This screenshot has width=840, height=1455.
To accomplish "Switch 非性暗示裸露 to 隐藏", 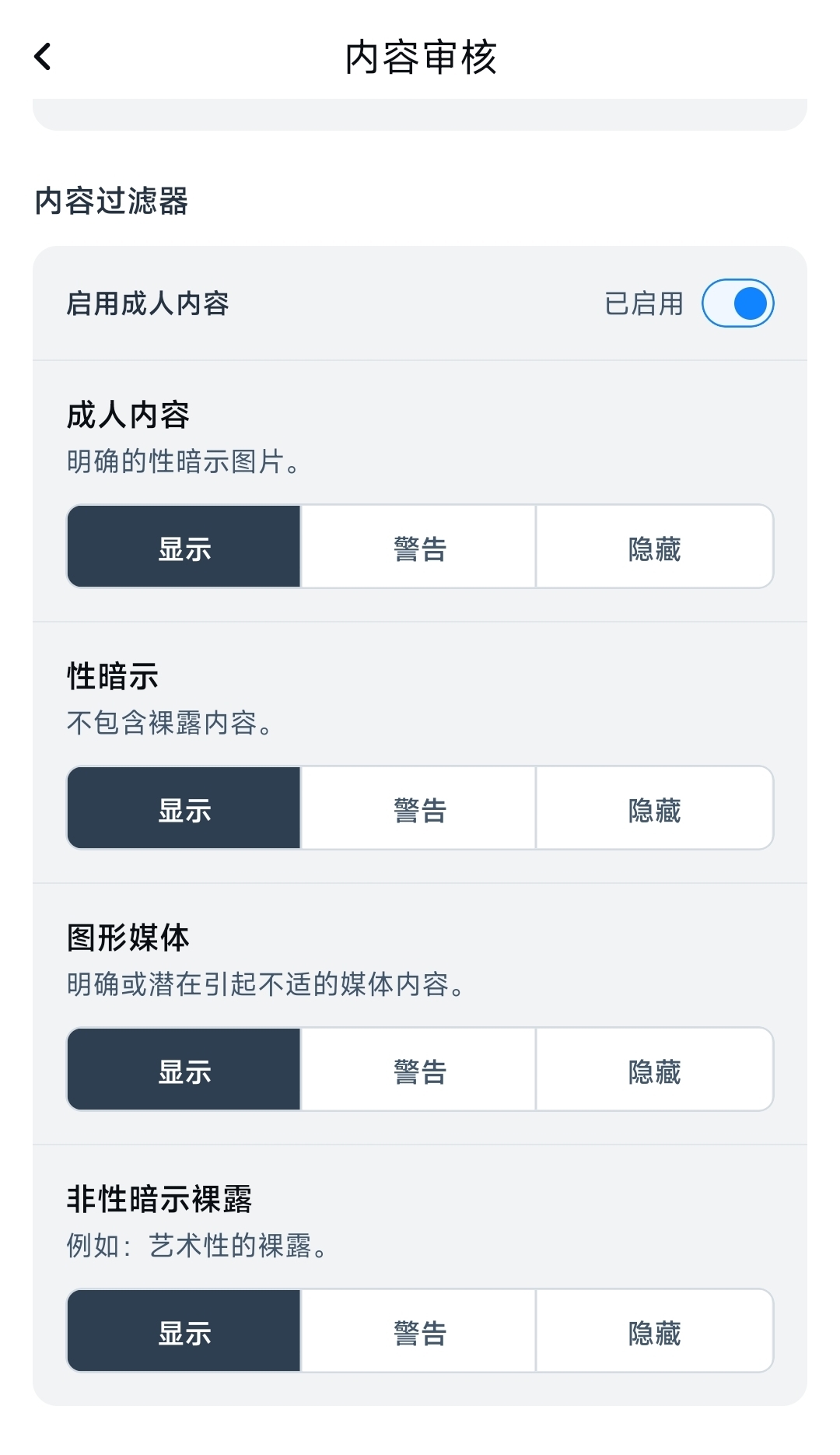I will pyautogui.click(x=654, y=1331).
